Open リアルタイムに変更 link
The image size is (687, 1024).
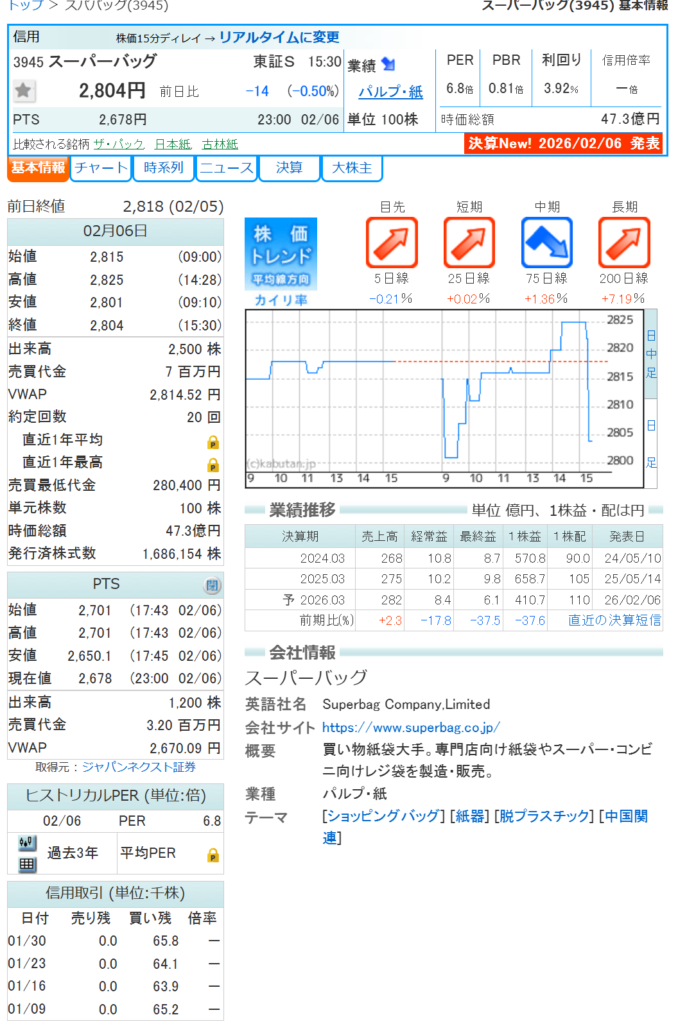[x=279, y=37]
